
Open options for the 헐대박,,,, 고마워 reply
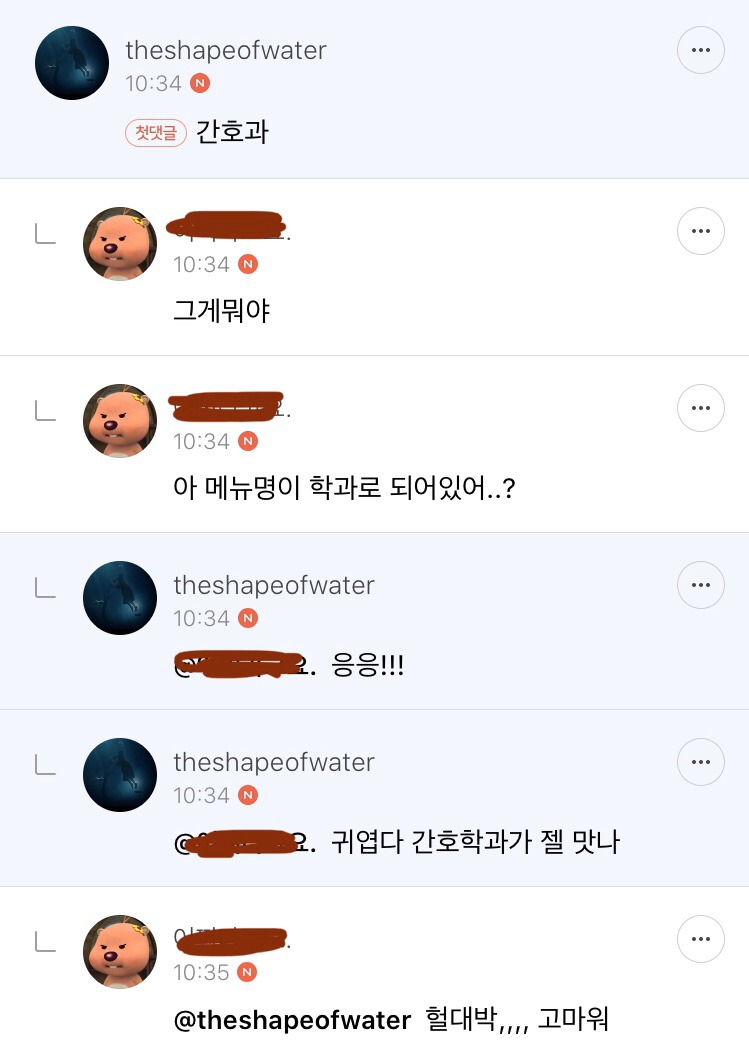(x=700, y=939)
